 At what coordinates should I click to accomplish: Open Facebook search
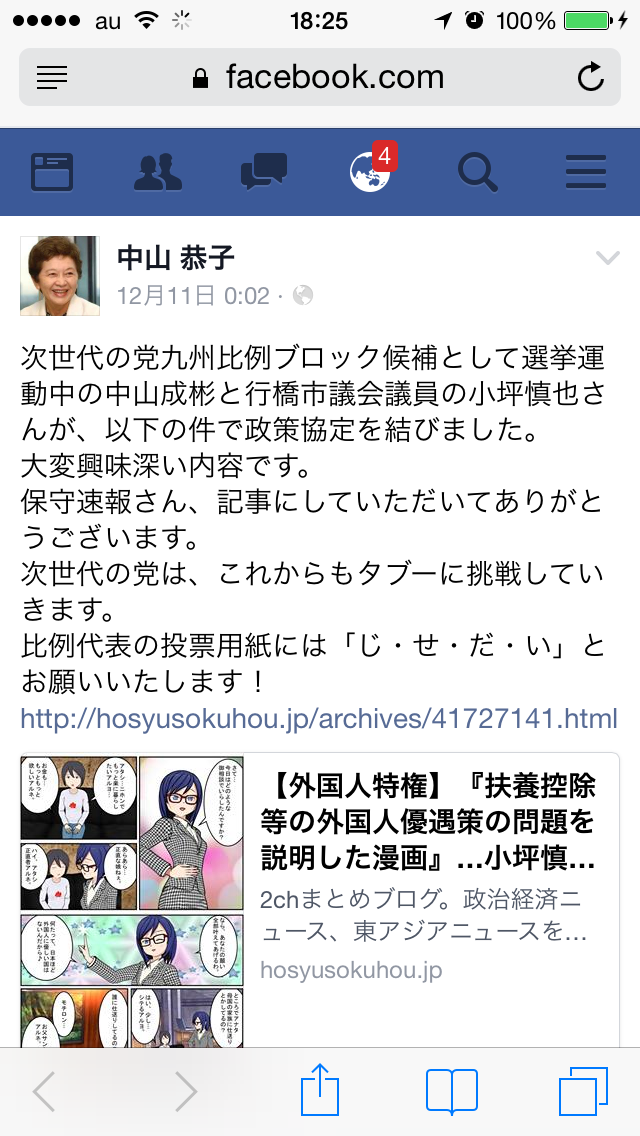(478, 172)
